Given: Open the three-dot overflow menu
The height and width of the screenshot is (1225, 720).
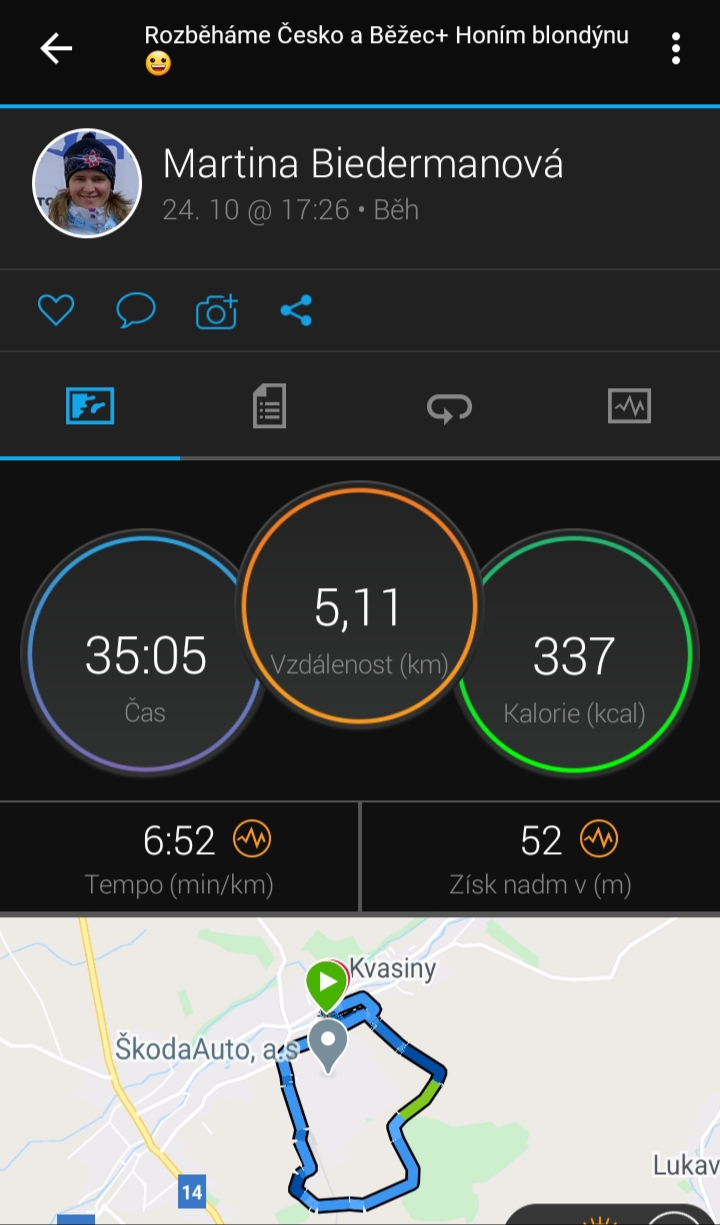Looking at the screenshot, I should point(676,48).
